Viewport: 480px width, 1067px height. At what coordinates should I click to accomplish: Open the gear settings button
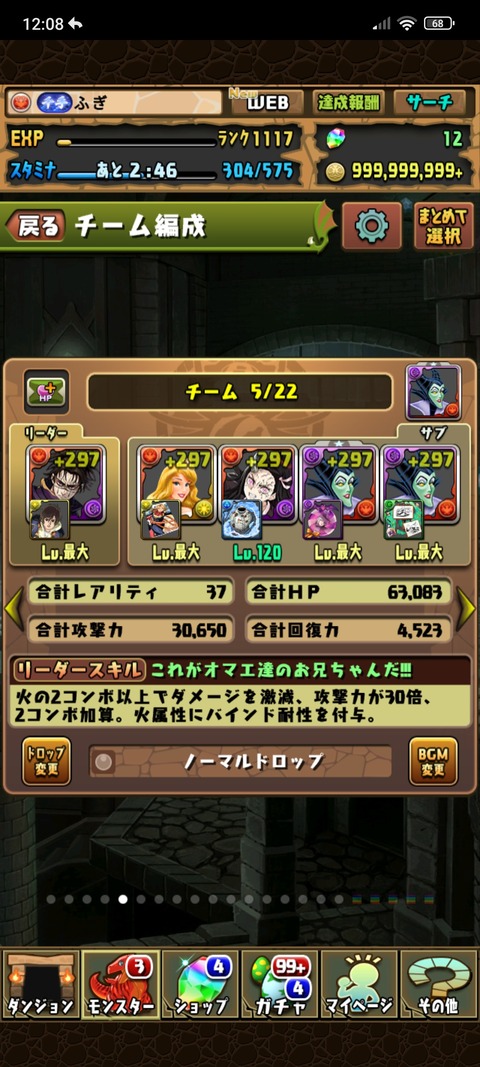tap(372, 226)
